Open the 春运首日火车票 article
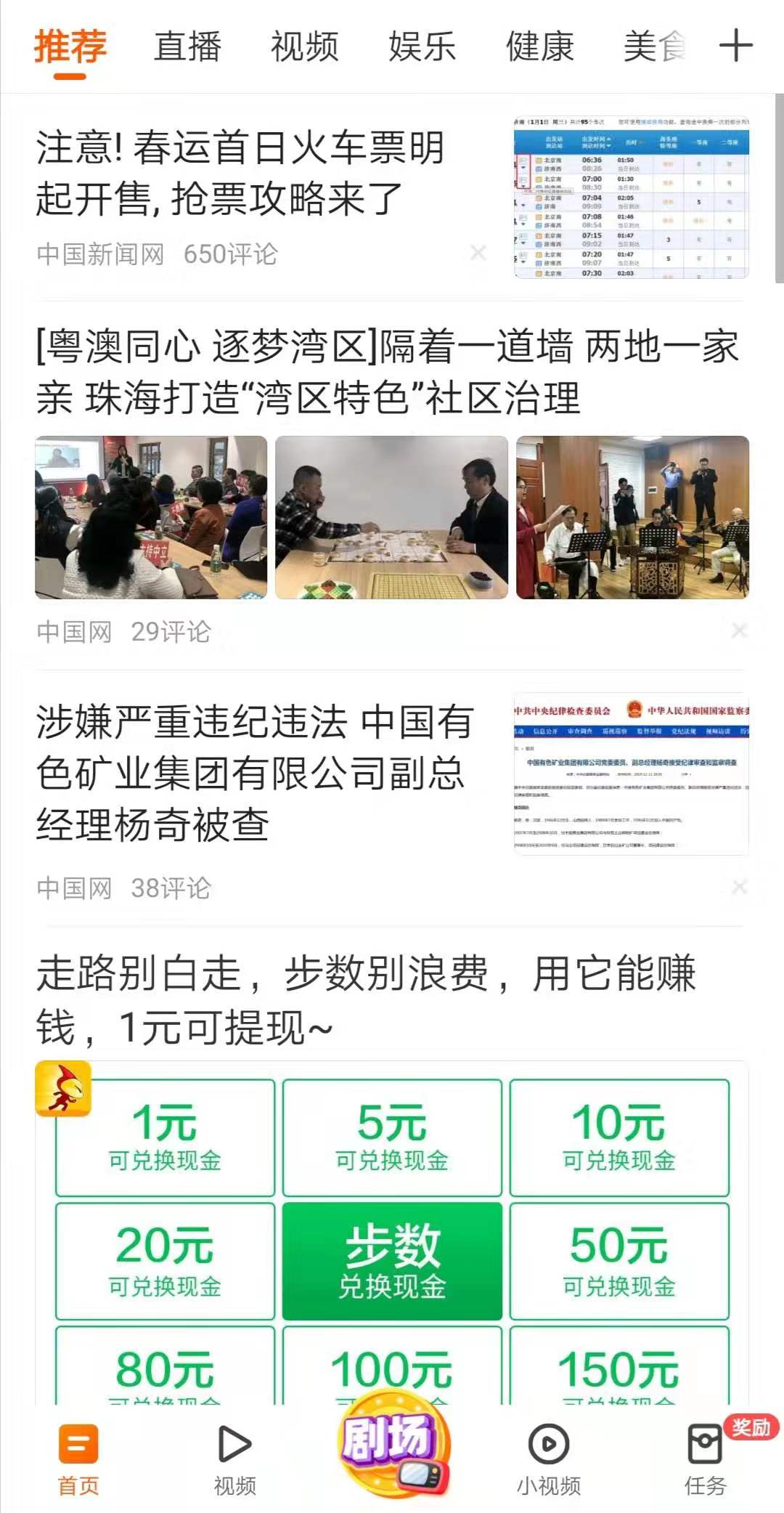Image resolution: width=784 pixels, height=1513 pixels. pos(240,172)
